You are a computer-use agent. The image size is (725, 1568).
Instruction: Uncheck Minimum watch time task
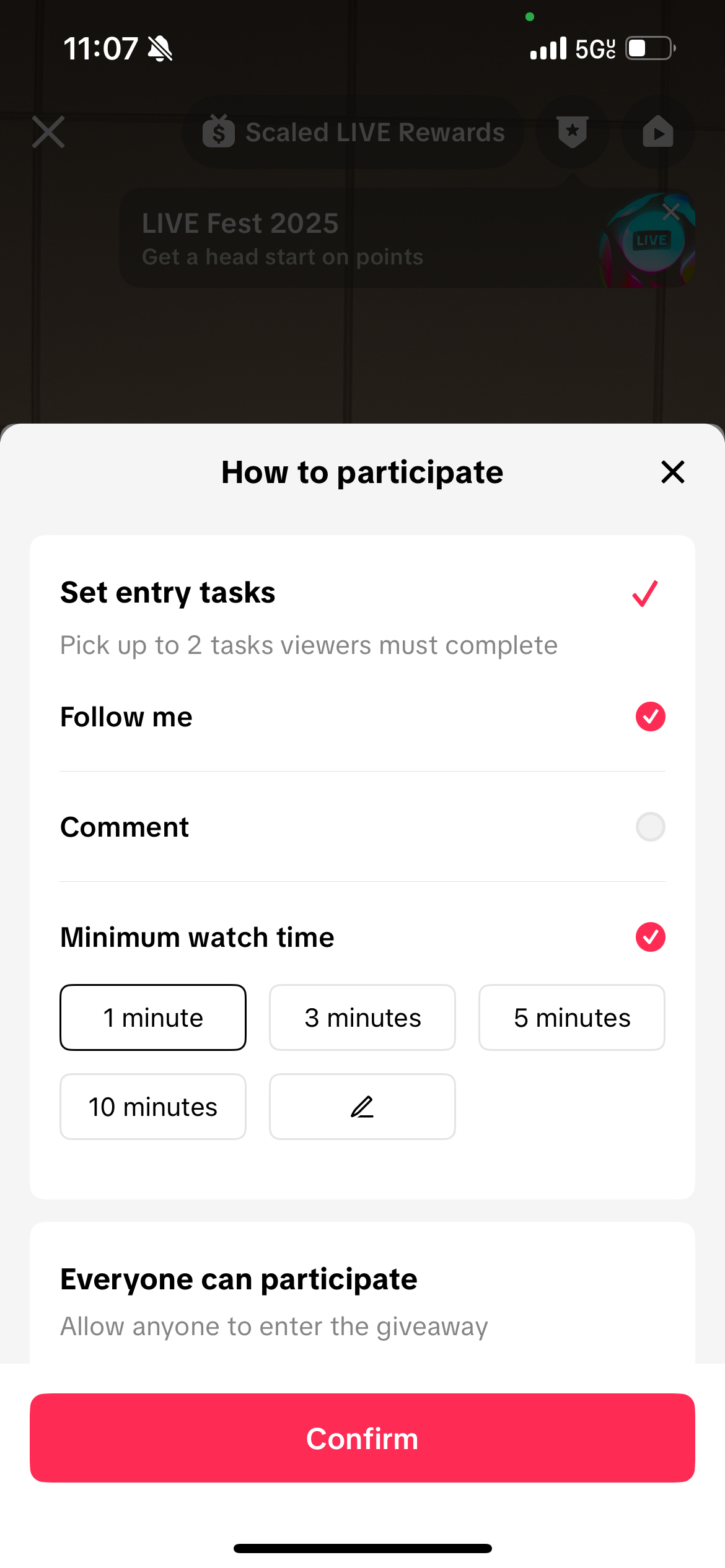[x=650, y=937]
